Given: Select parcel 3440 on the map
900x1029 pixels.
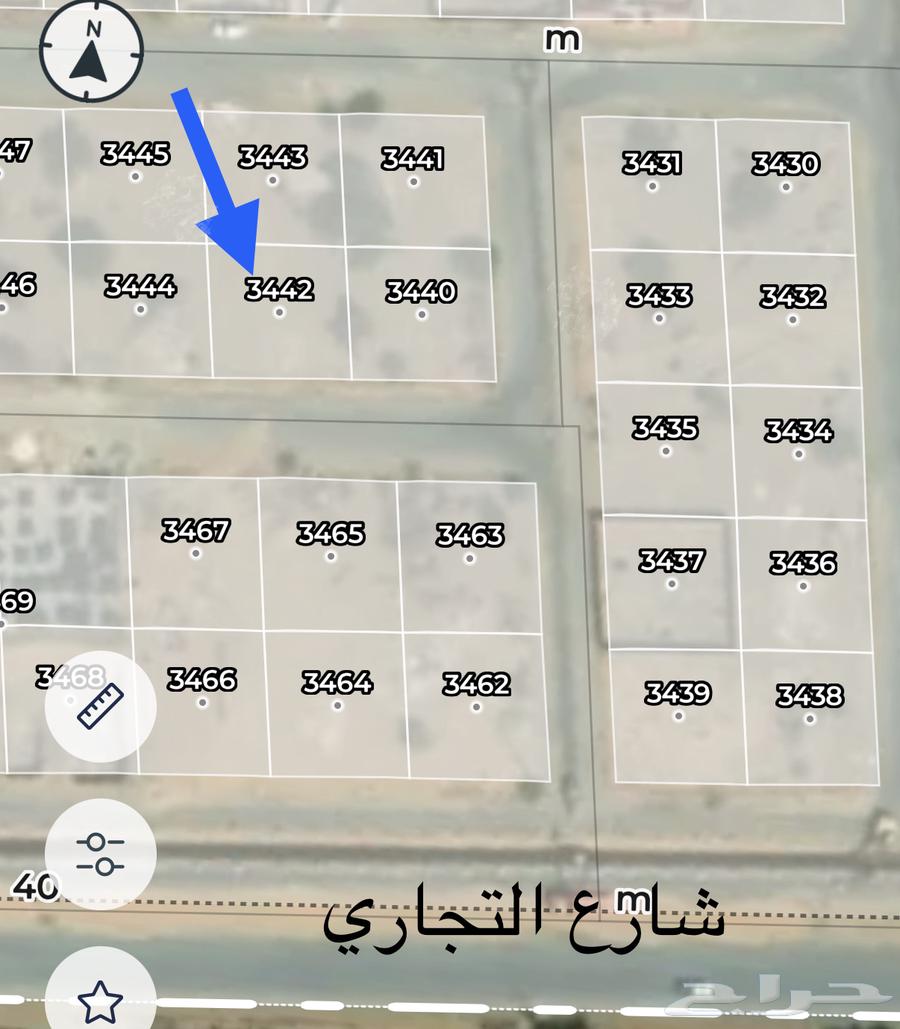Looking at the screenshot, I should tap(421, 313).
